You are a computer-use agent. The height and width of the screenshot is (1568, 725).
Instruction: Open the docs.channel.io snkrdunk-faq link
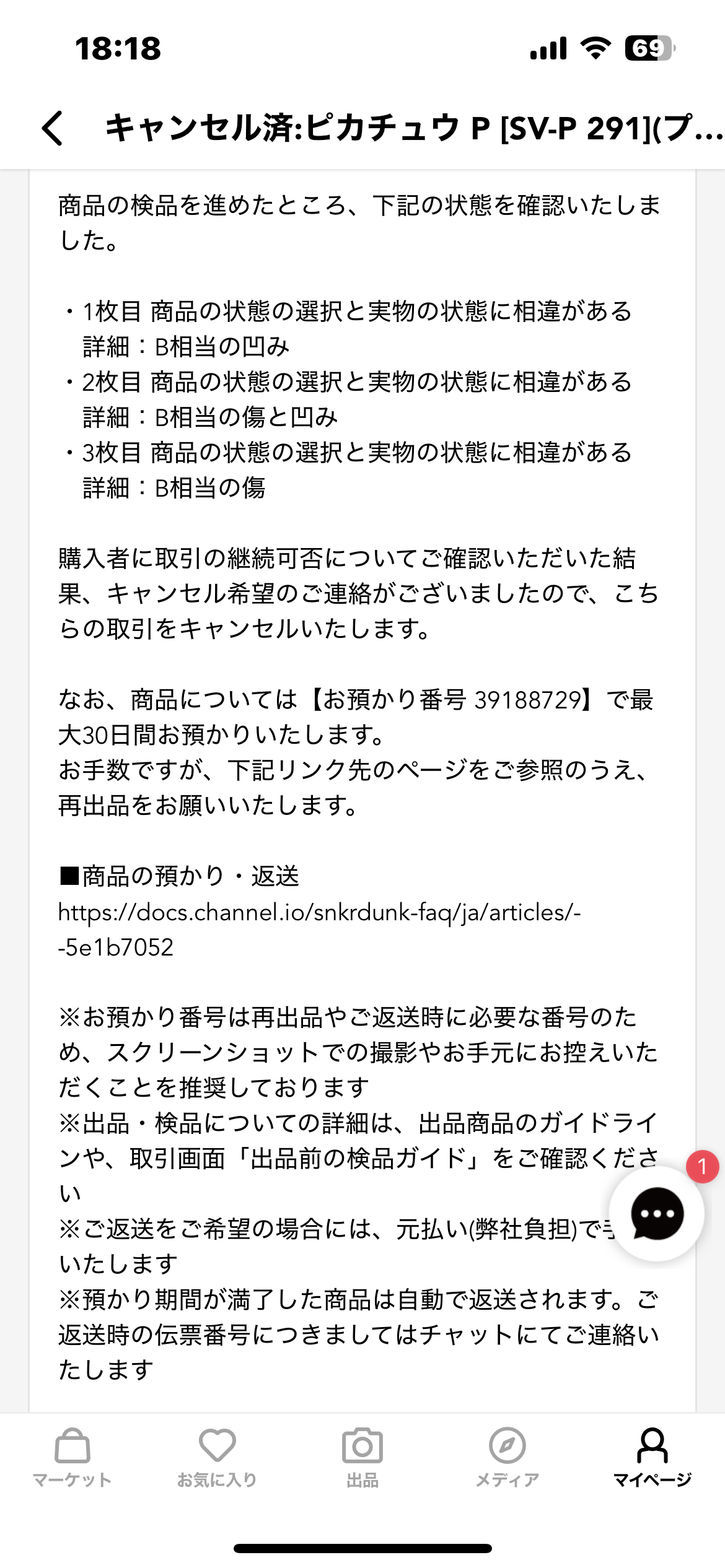[319, 930]
